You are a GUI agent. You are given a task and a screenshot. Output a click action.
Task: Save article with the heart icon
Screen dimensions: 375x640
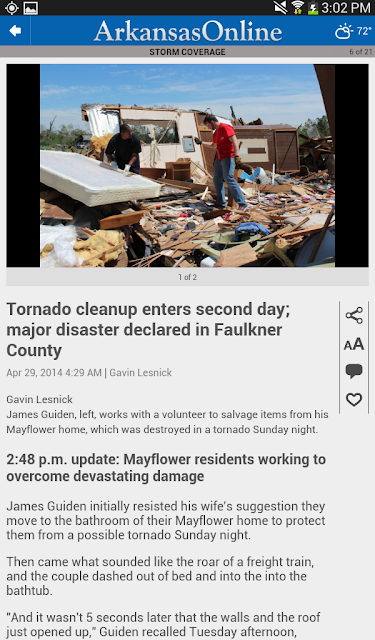pos(354,400)
